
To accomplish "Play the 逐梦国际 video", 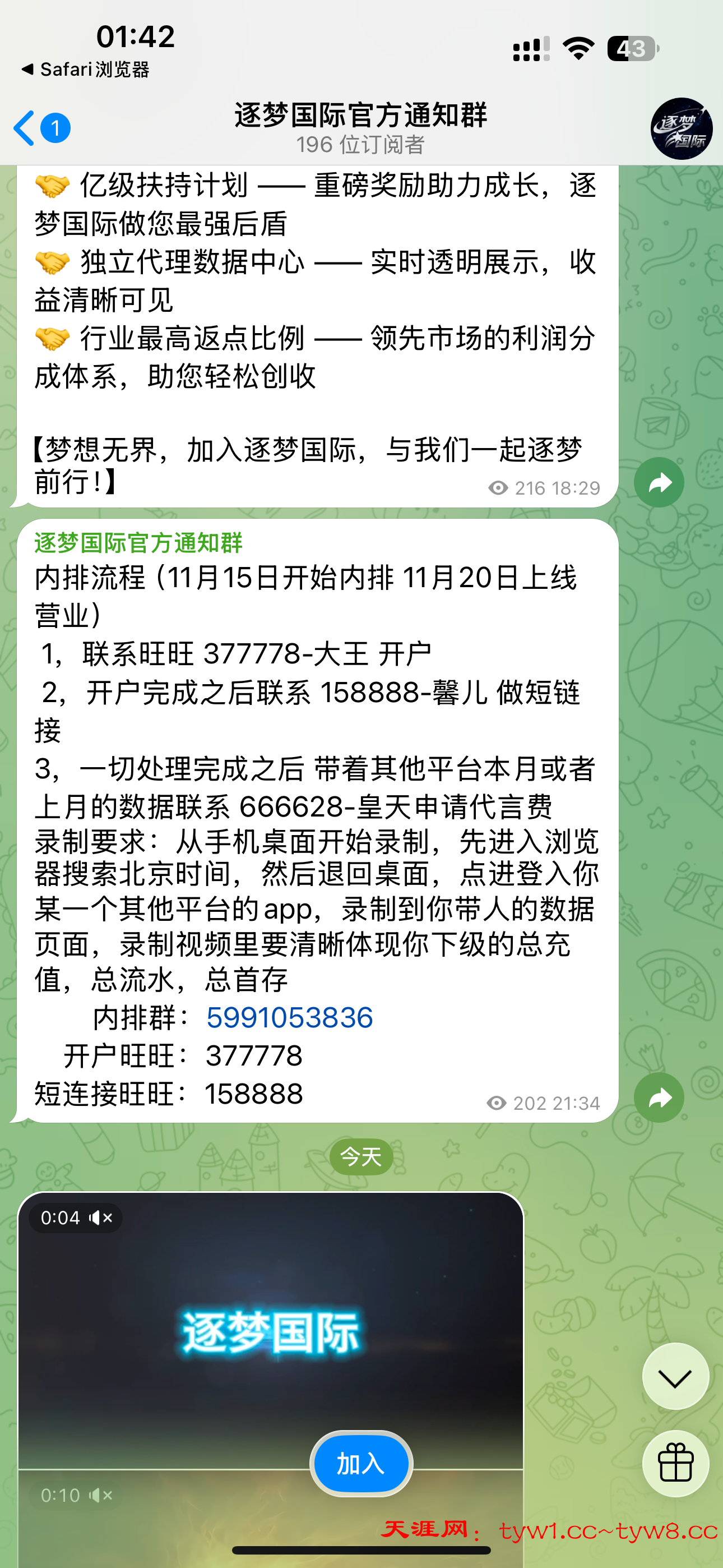I will [x=271, y=1332].
